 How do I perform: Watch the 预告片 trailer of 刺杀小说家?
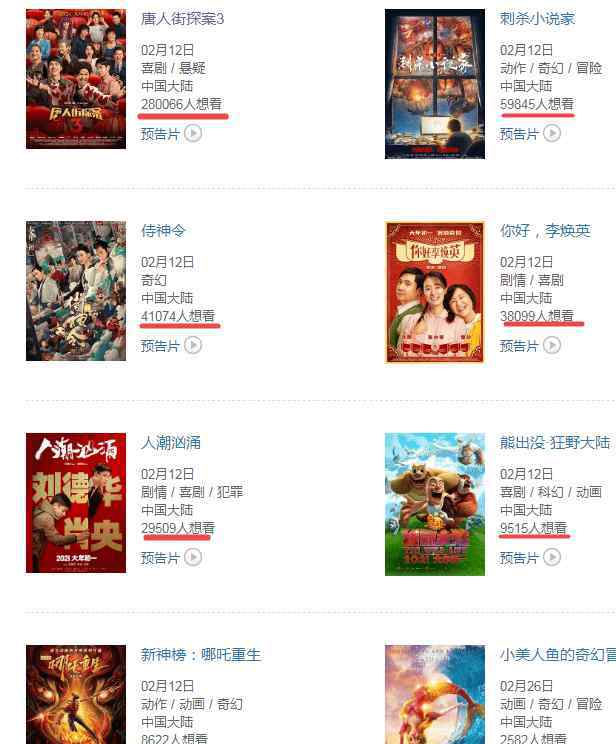click(530, 134)
